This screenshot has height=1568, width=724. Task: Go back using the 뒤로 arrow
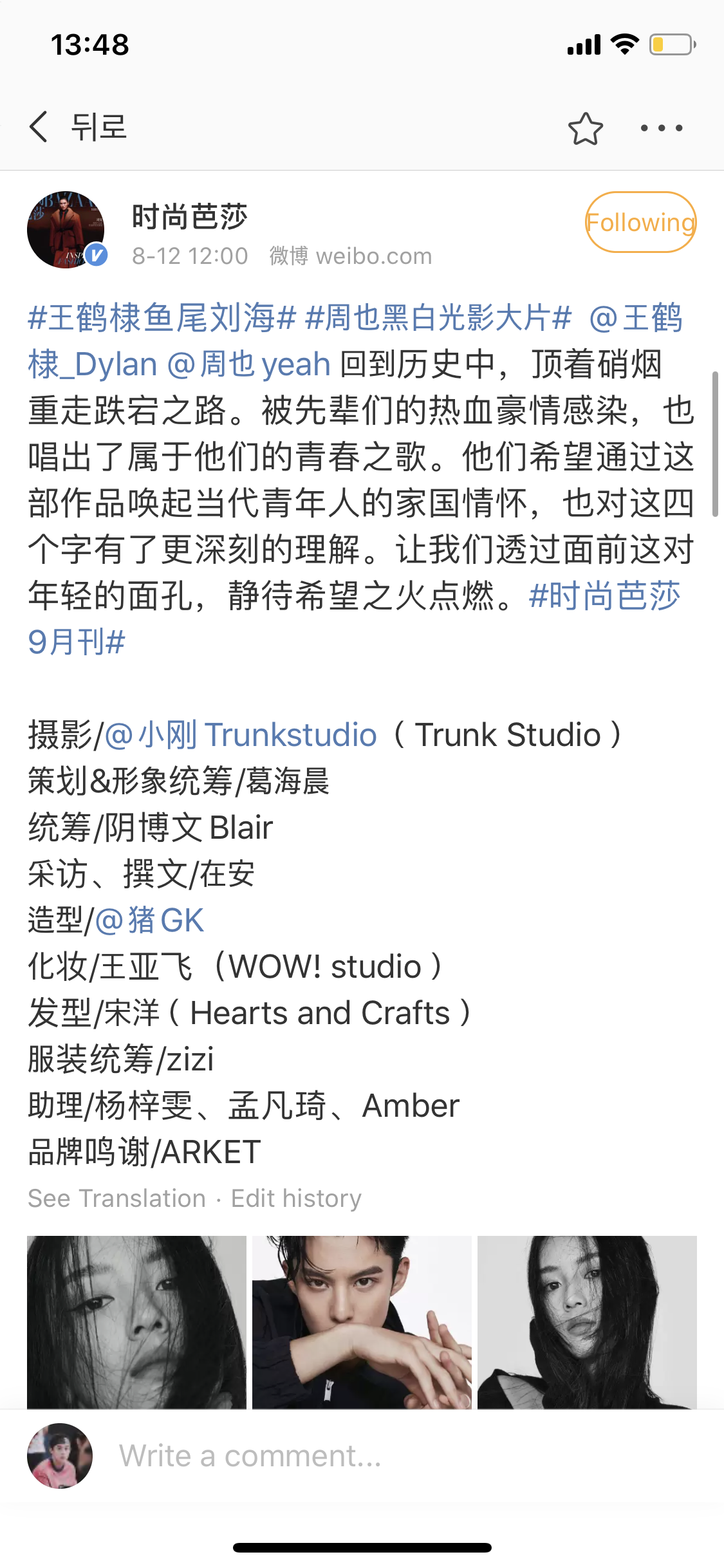tap(40, 126)
